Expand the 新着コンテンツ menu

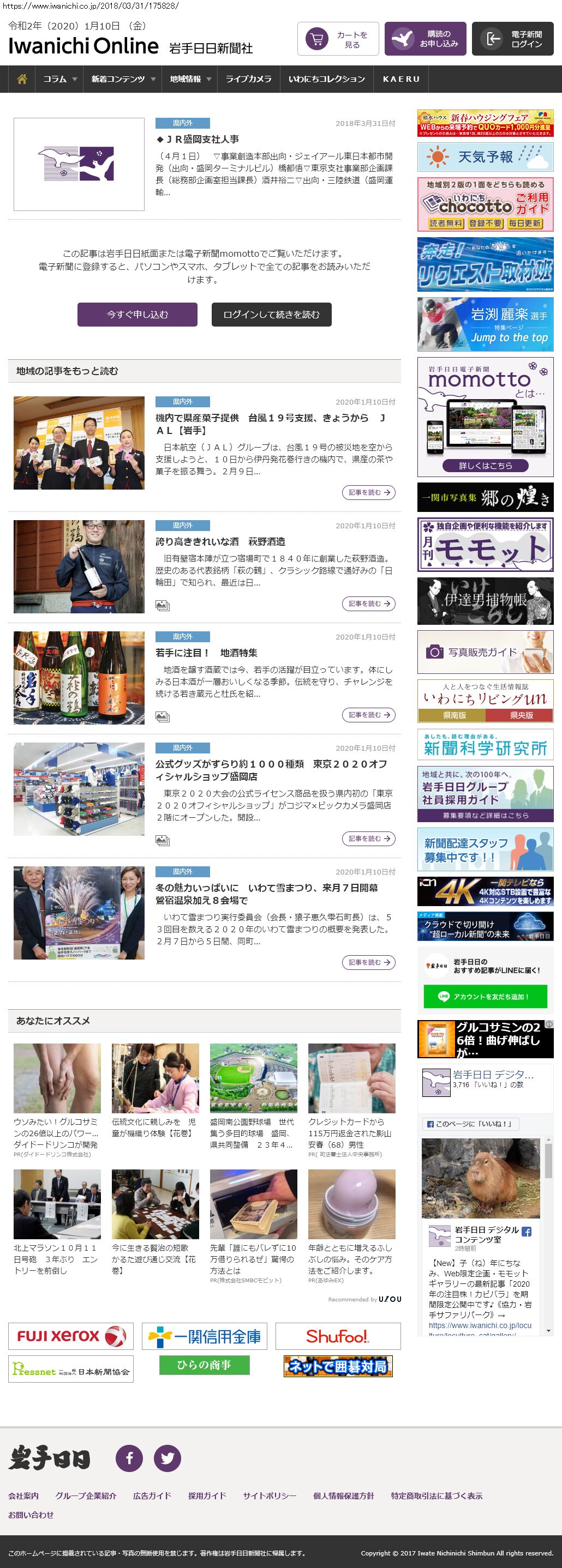point(123,79)
